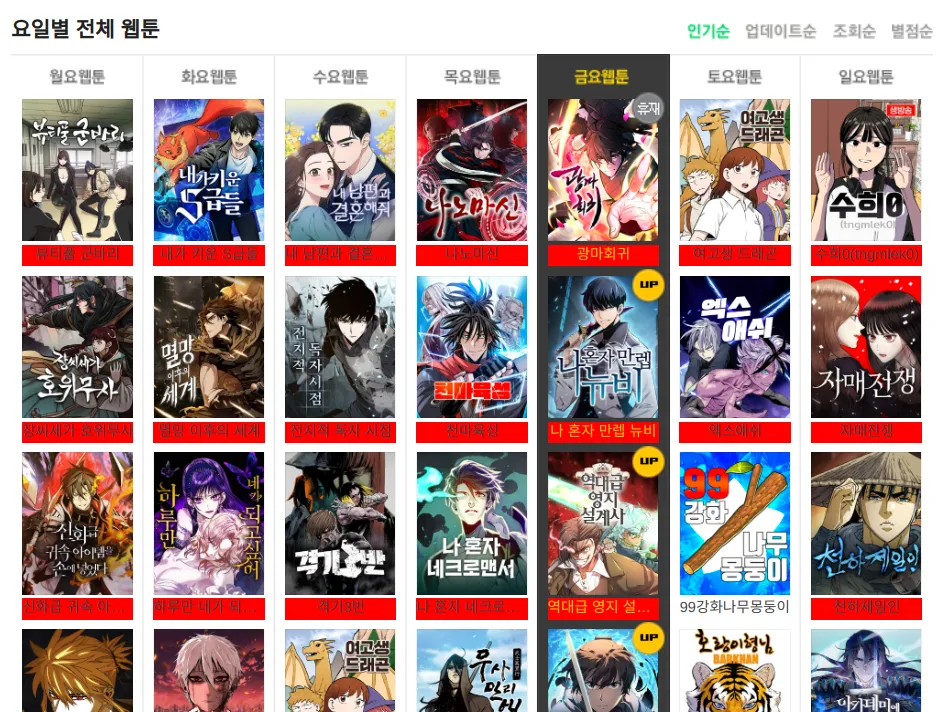The width and height of the screenshot is (941, 712).
Task: Open the 천하제일인 webtoon
Action: click(865, 523)
